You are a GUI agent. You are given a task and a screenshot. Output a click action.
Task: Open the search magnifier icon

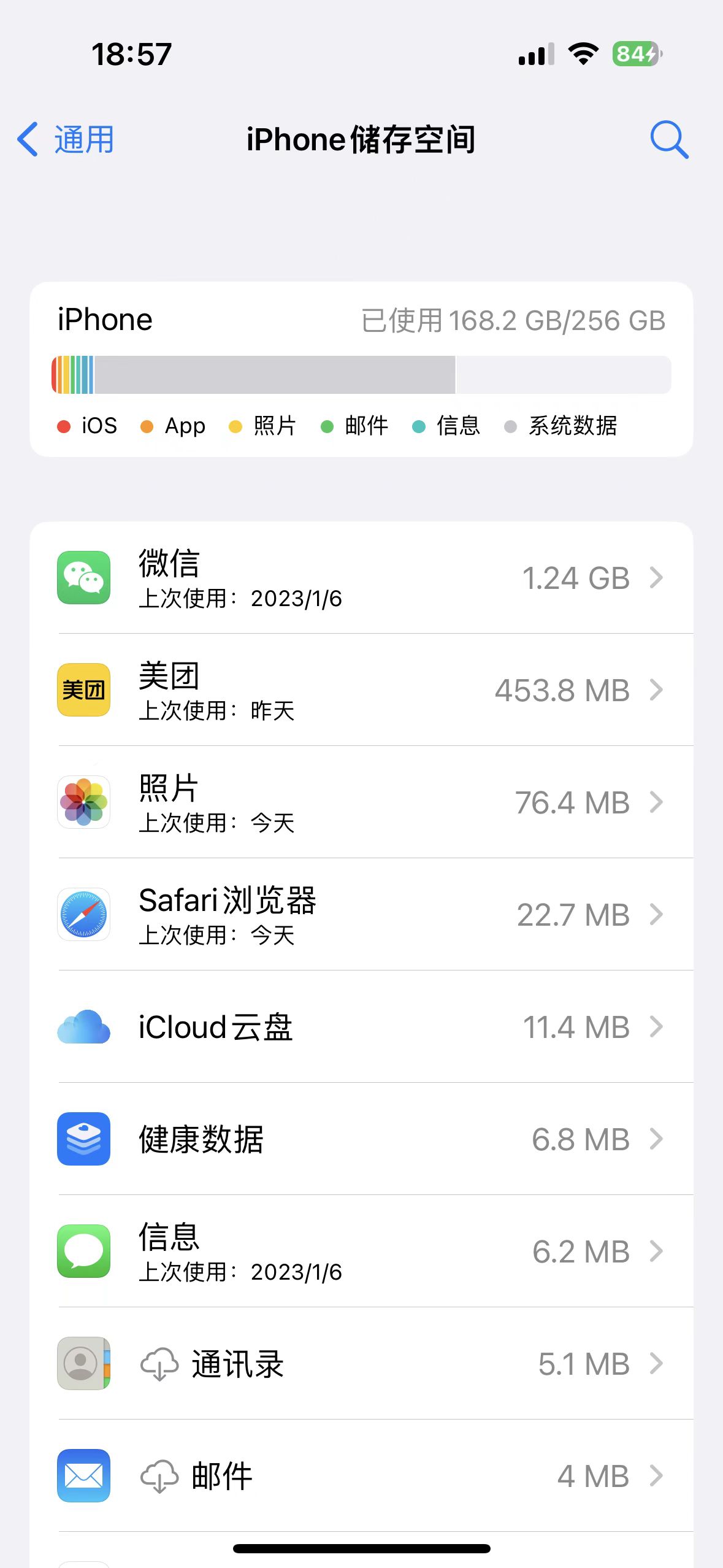pyautogui.click(x=668, y=139)
